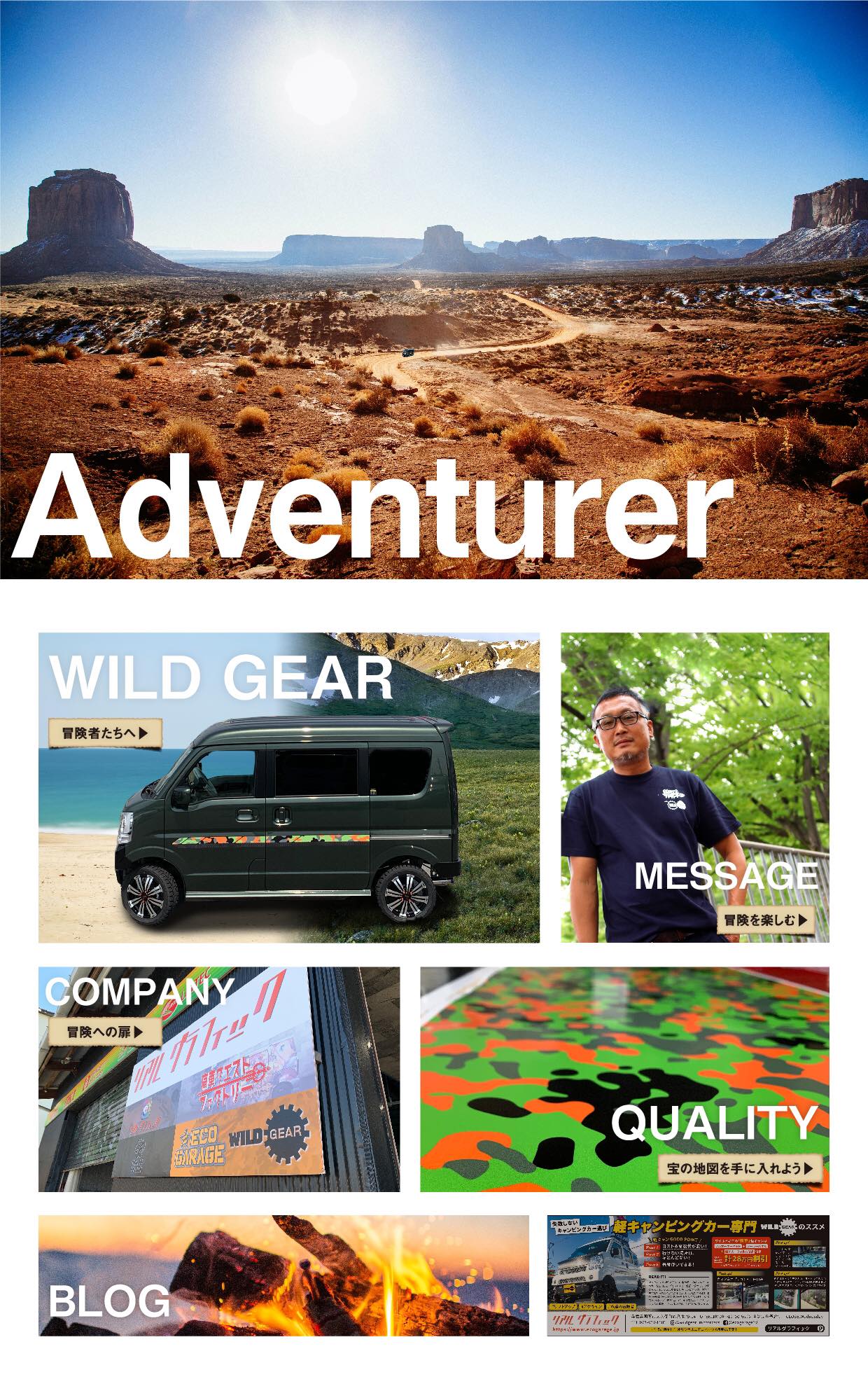The width and height of the screenshot is (868, 1391).
Task: Tap the 宝の地図を手に入れよう button
Action: (738, 1168)
